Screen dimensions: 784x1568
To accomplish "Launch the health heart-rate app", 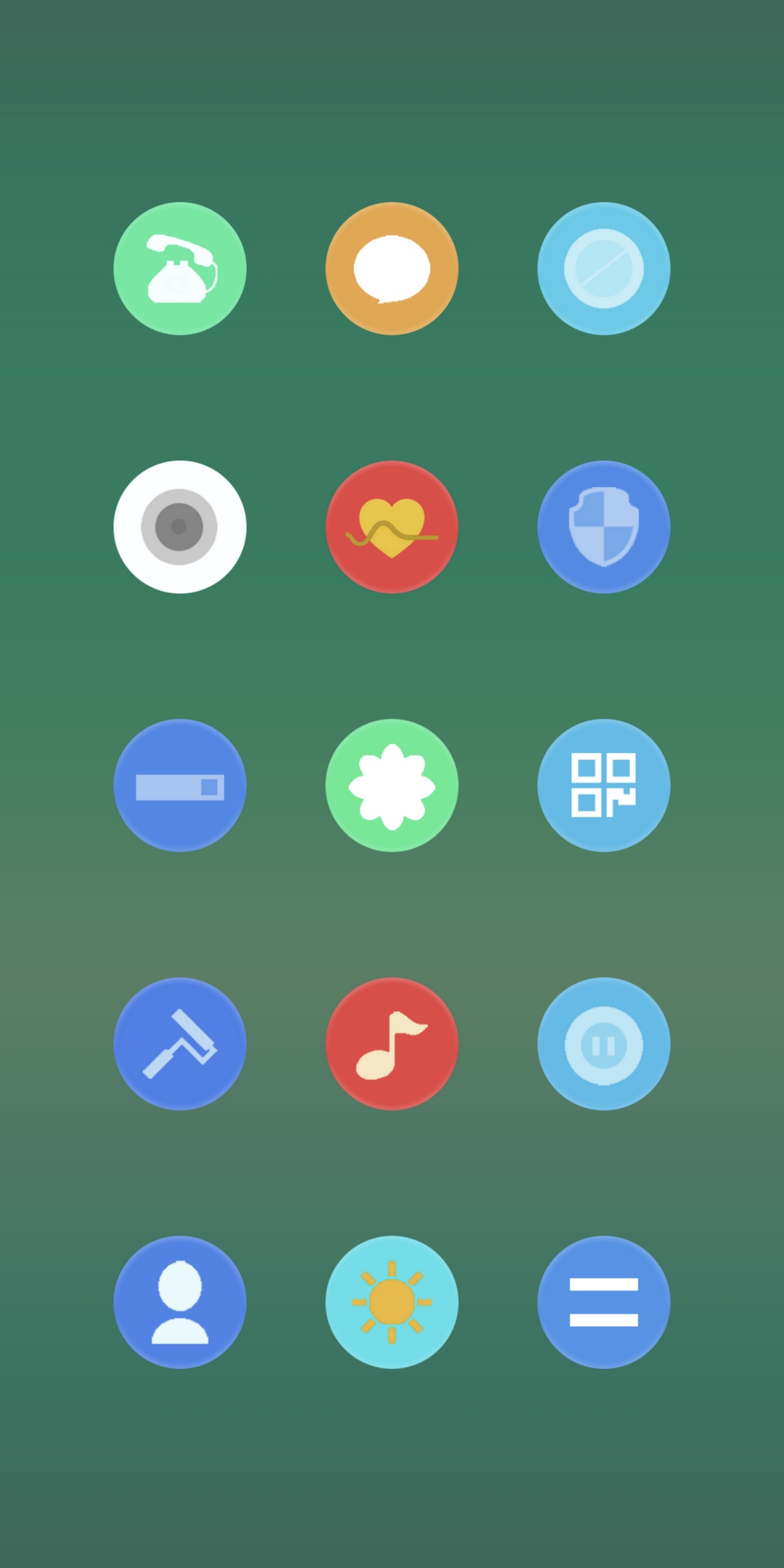I will tap(392, 527).
